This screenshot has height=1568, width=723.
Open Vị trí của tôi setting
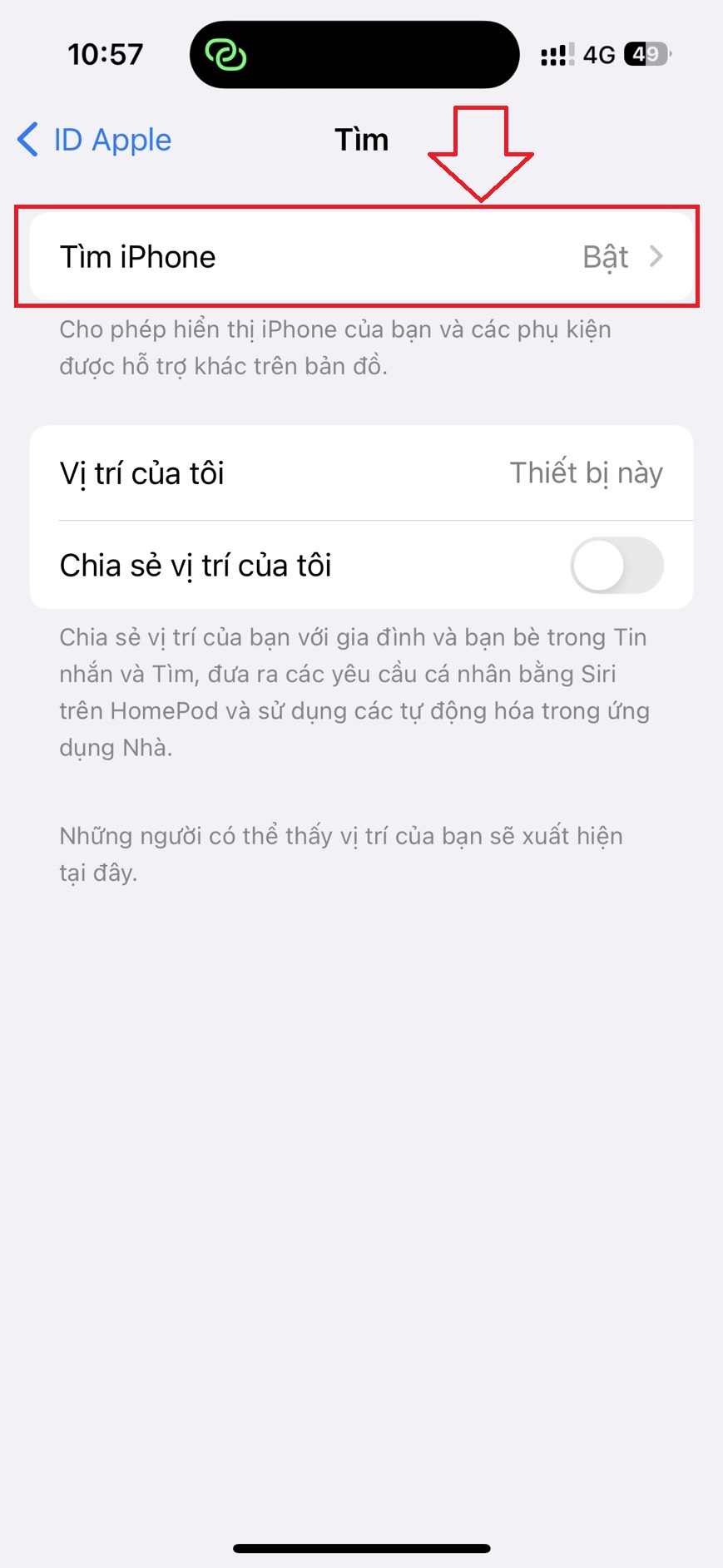(x=361, y=473)
